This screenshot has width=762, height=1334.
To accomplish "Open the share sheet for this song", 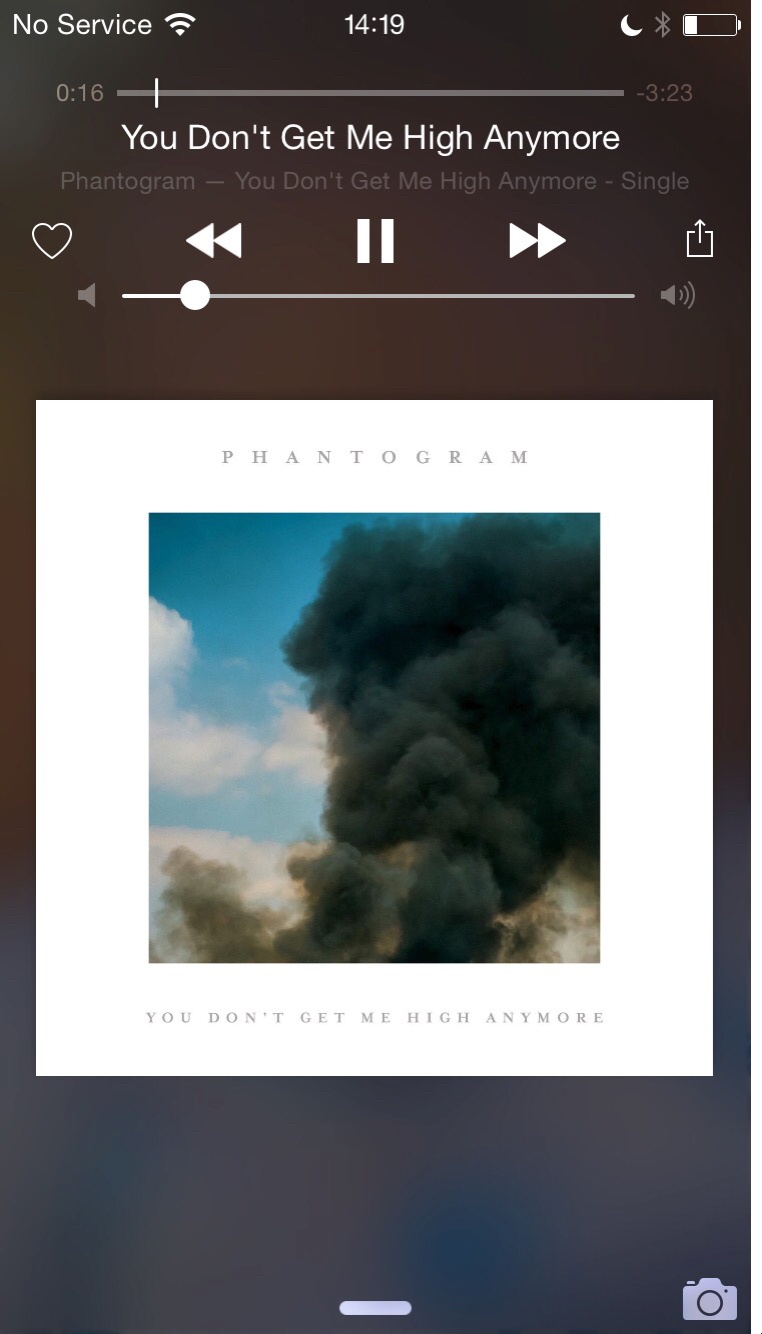I will click(700, 239).
